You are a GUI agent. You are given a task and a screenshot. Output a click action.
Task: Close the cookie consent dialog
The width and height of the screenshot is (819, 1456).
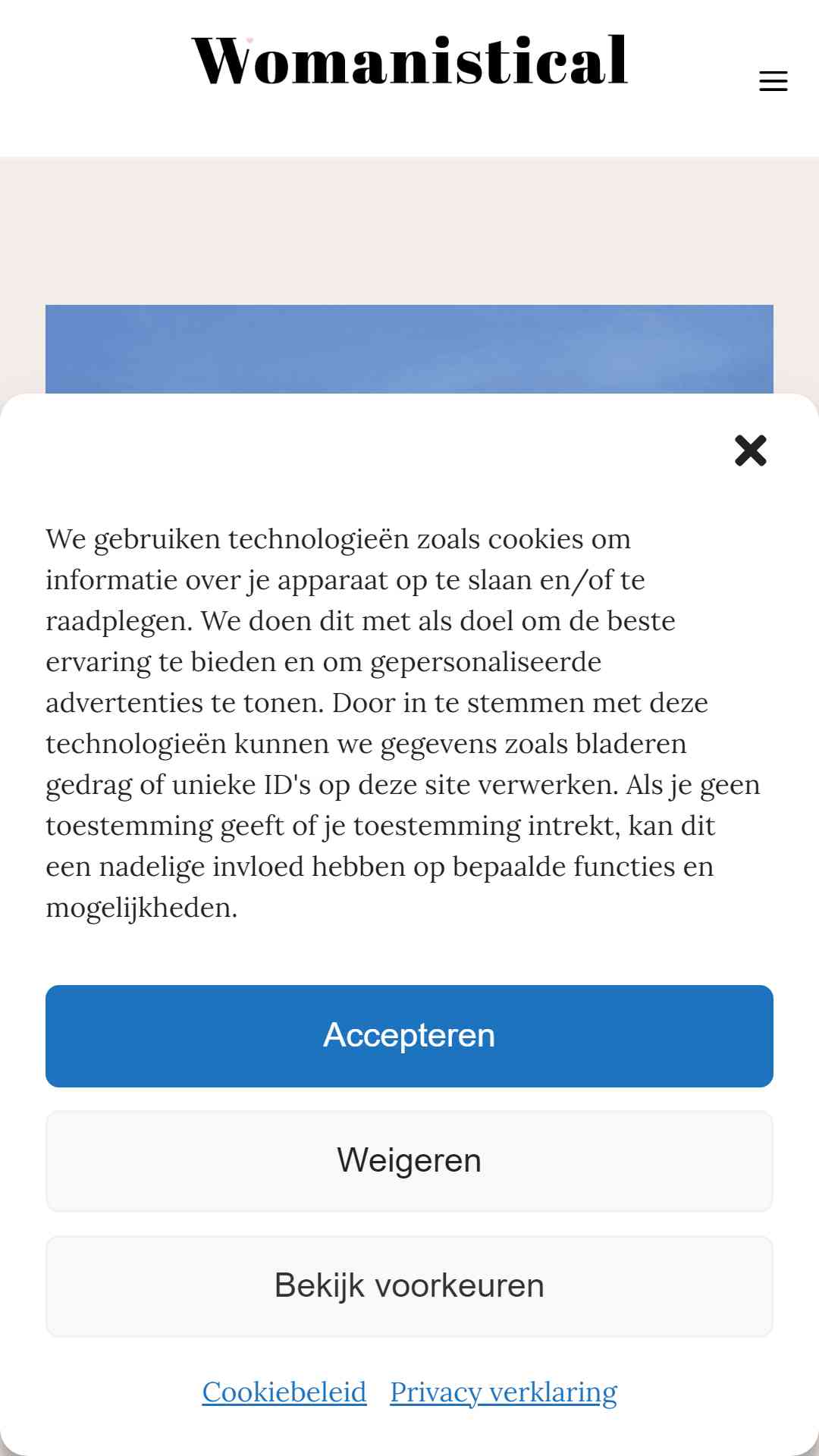[751, 450]
